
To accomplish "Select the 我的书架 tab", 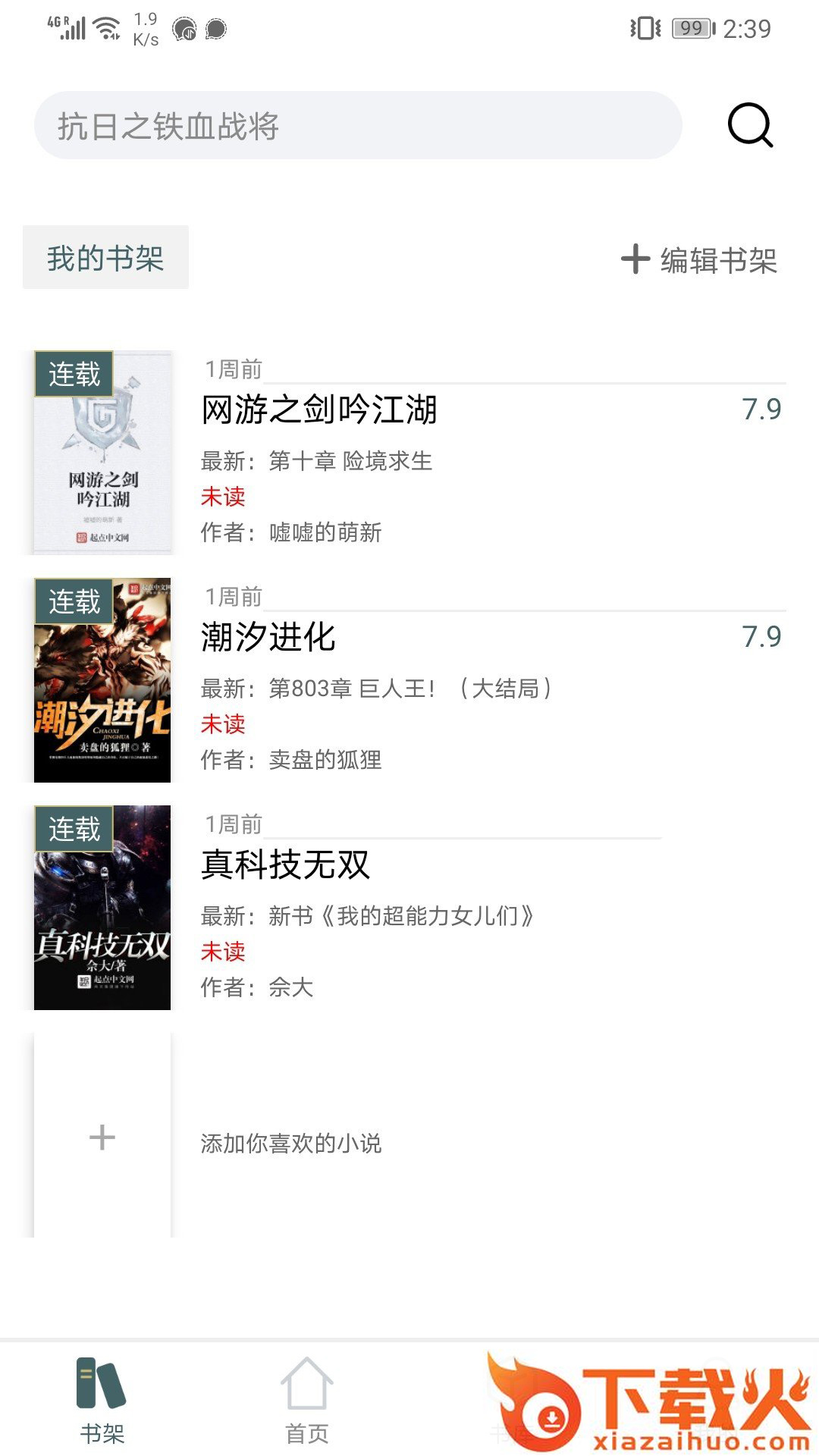I will (105, 258).
